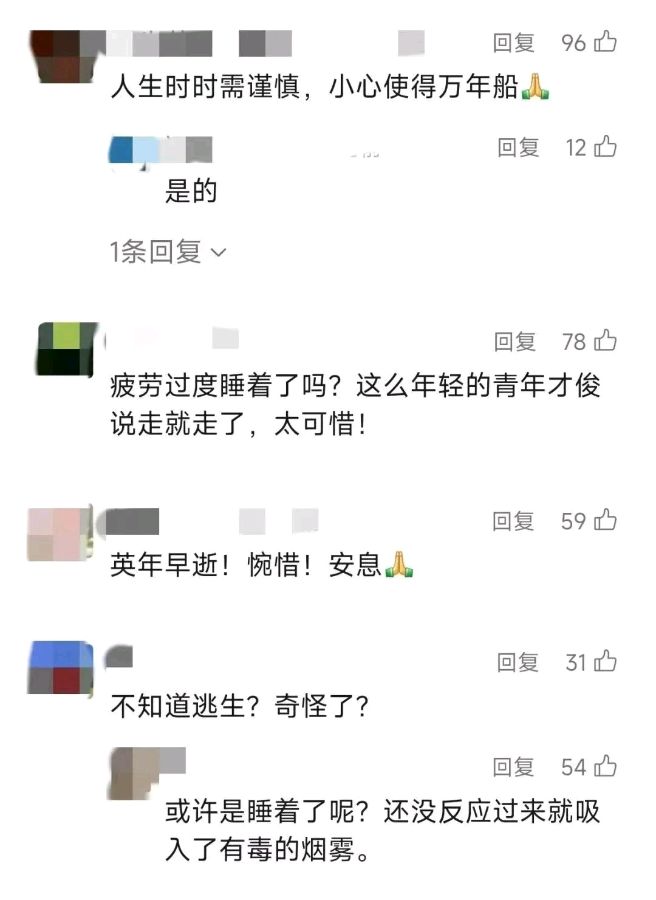Image resolution: width=656 pixels, height=900 pixels.
Task: Like the comment '疲劳过度睡着了吗'
Action: [x=605, y=341]
